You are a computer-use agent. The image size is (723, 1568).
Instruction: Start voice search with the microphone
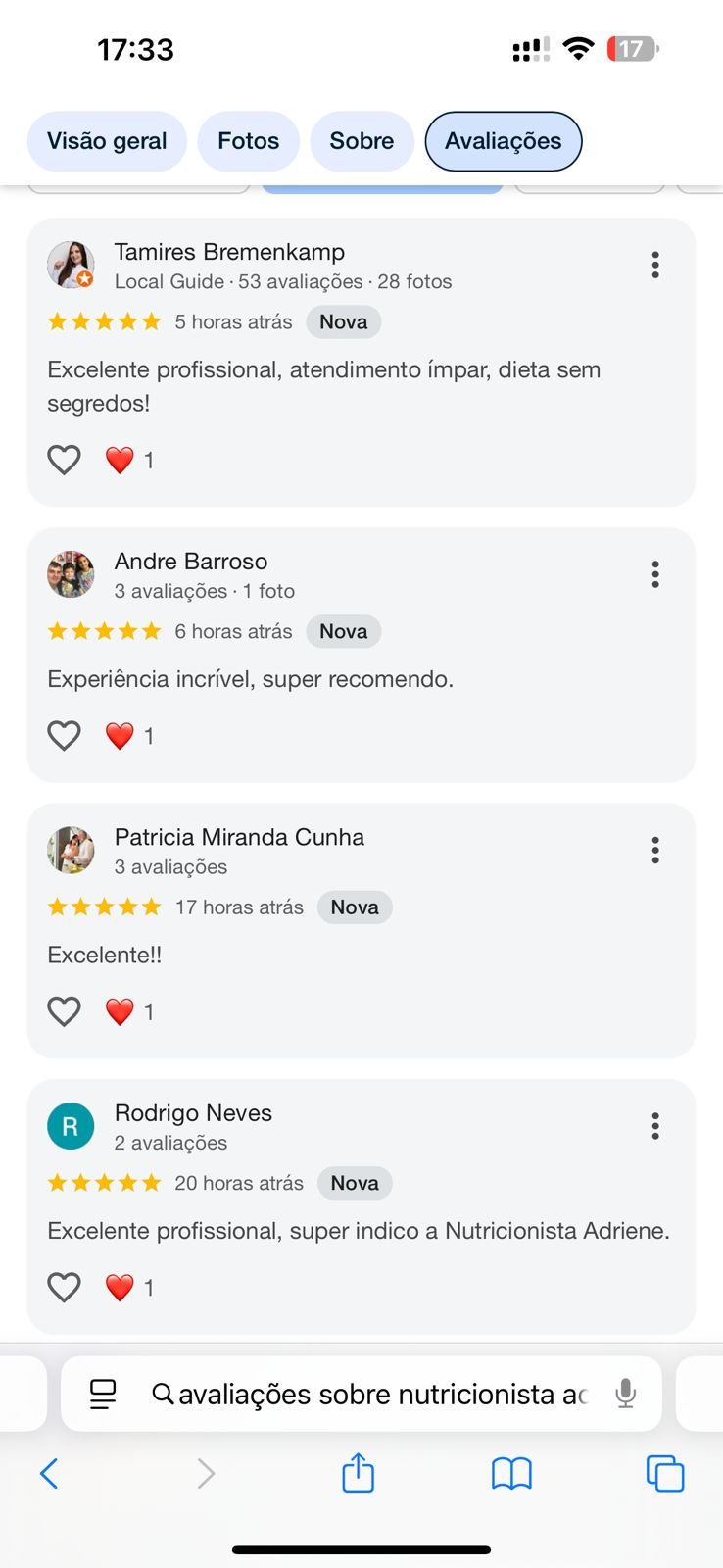625,1394
